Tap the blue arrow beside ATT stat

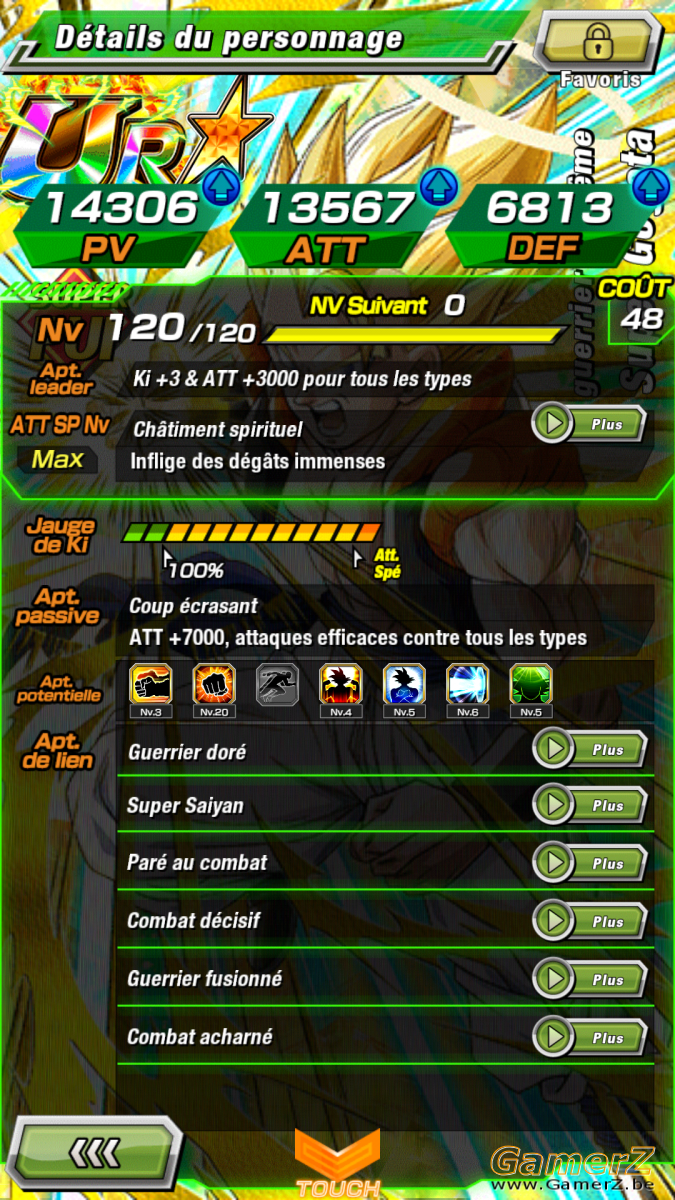click(438, 185)
